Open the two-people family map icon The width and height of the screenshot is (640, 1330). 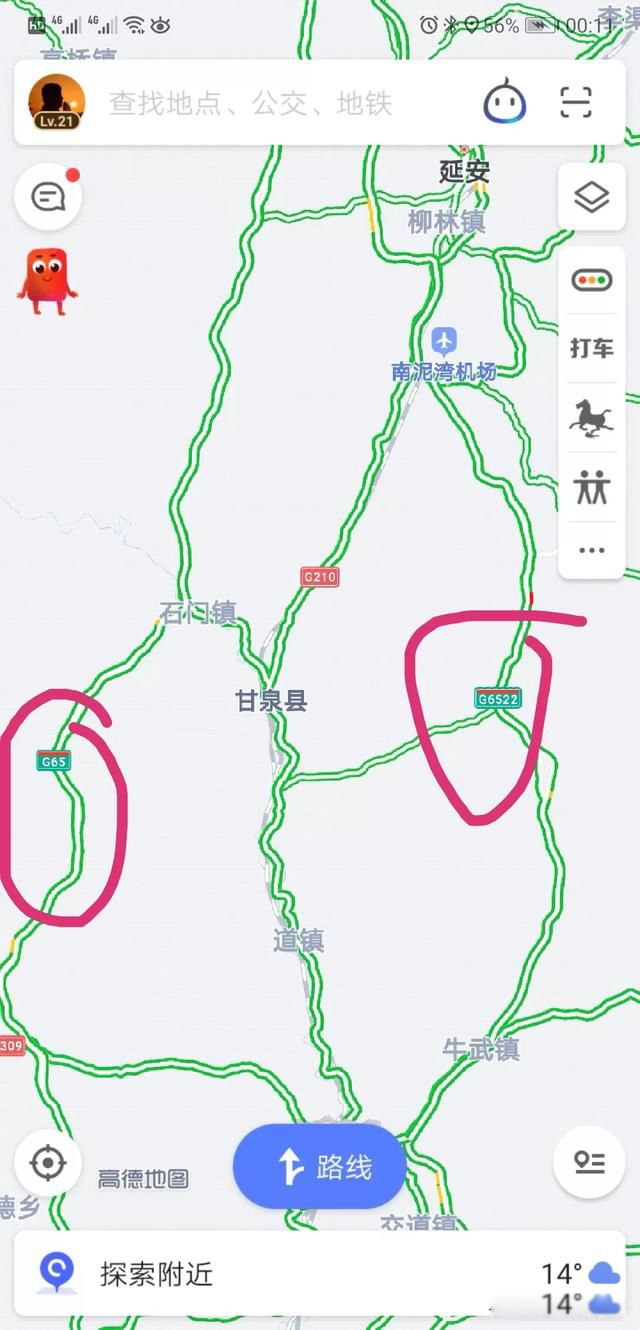point(592,487)
